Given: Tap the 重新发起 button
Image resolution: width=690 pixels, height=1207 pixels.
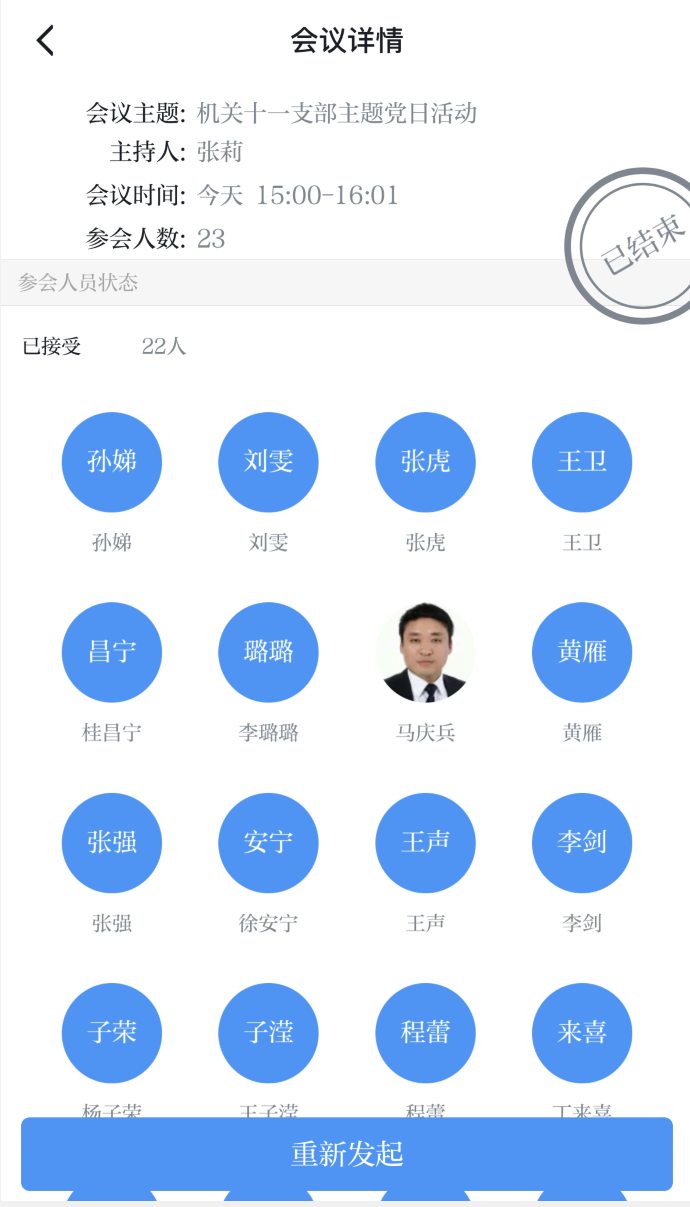Looking at the screenshot, I should 347,1154.
